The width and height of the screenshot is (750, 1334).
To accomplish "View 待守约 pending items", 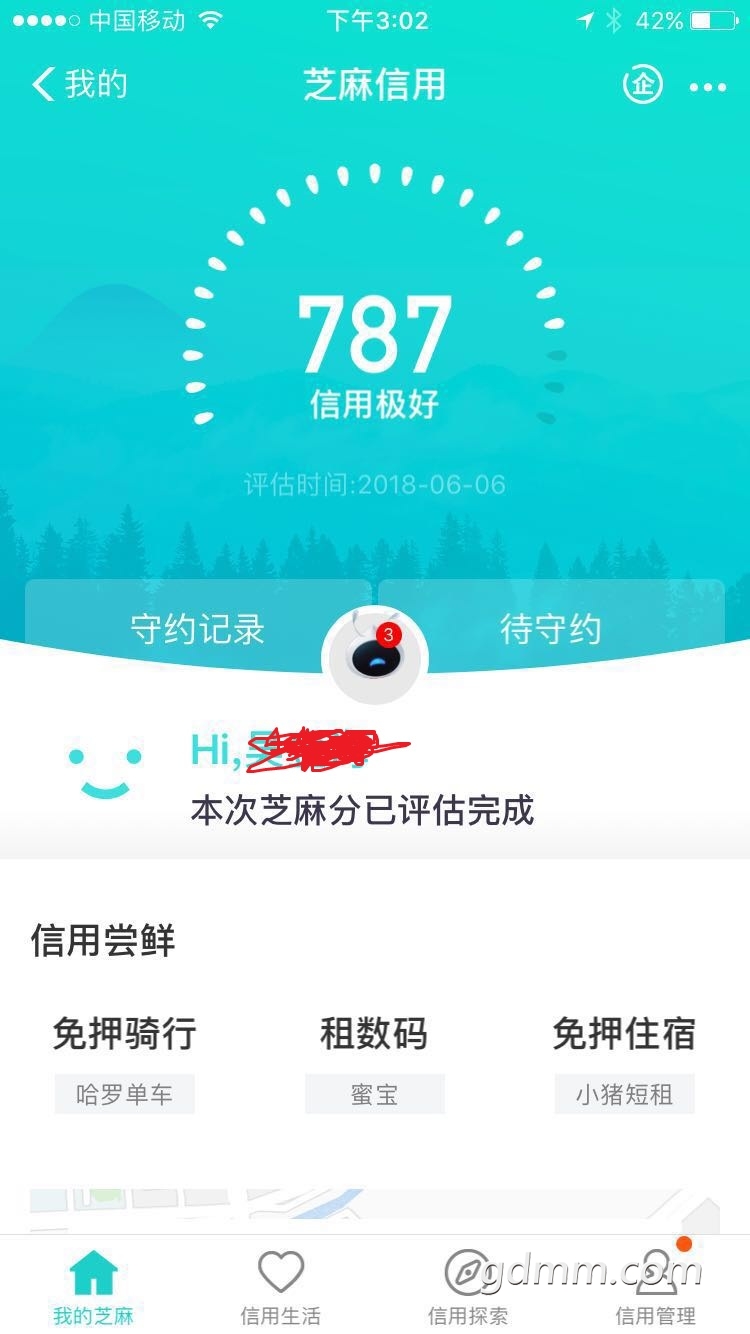I will coord(551,629).
